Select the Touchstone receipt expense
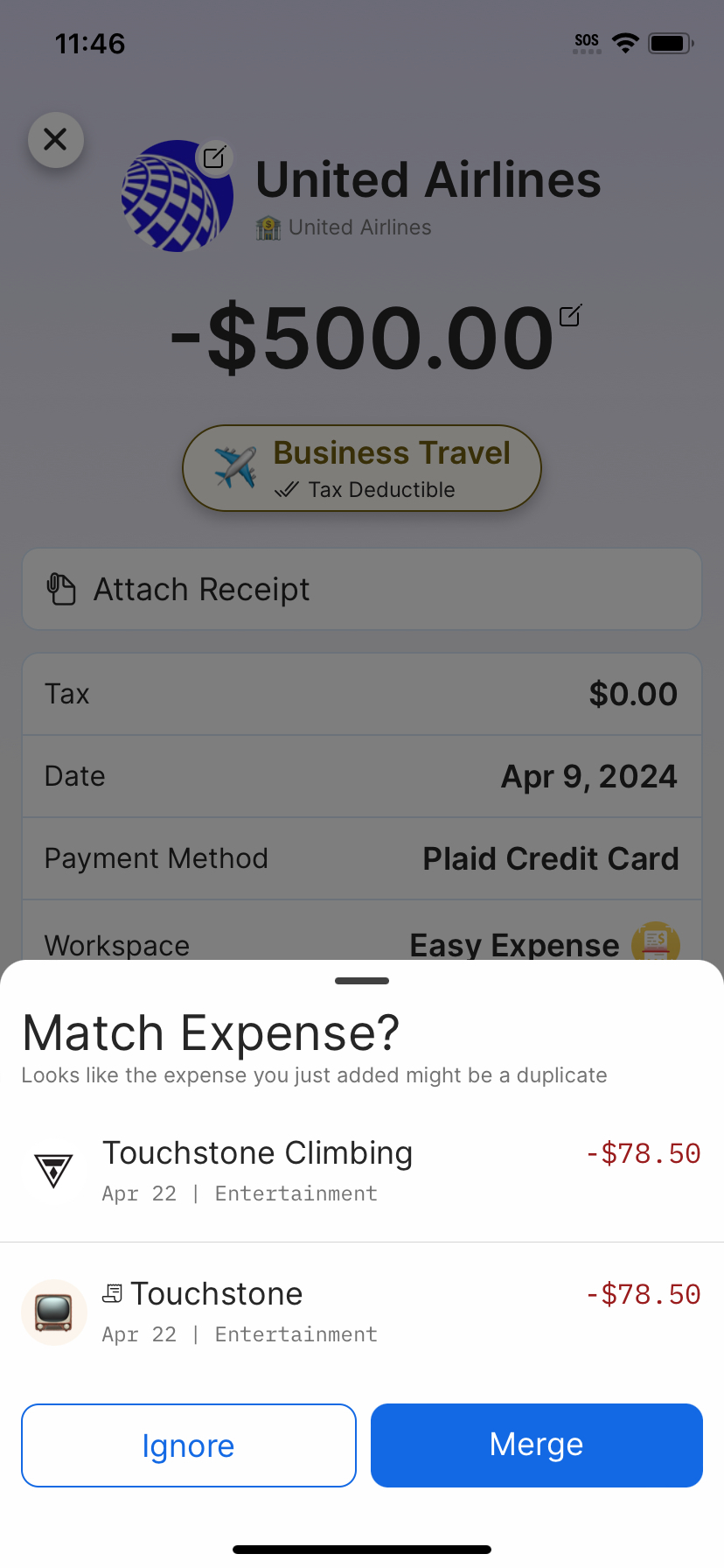Screen dimensions: 724x1568 point(361,1312)
